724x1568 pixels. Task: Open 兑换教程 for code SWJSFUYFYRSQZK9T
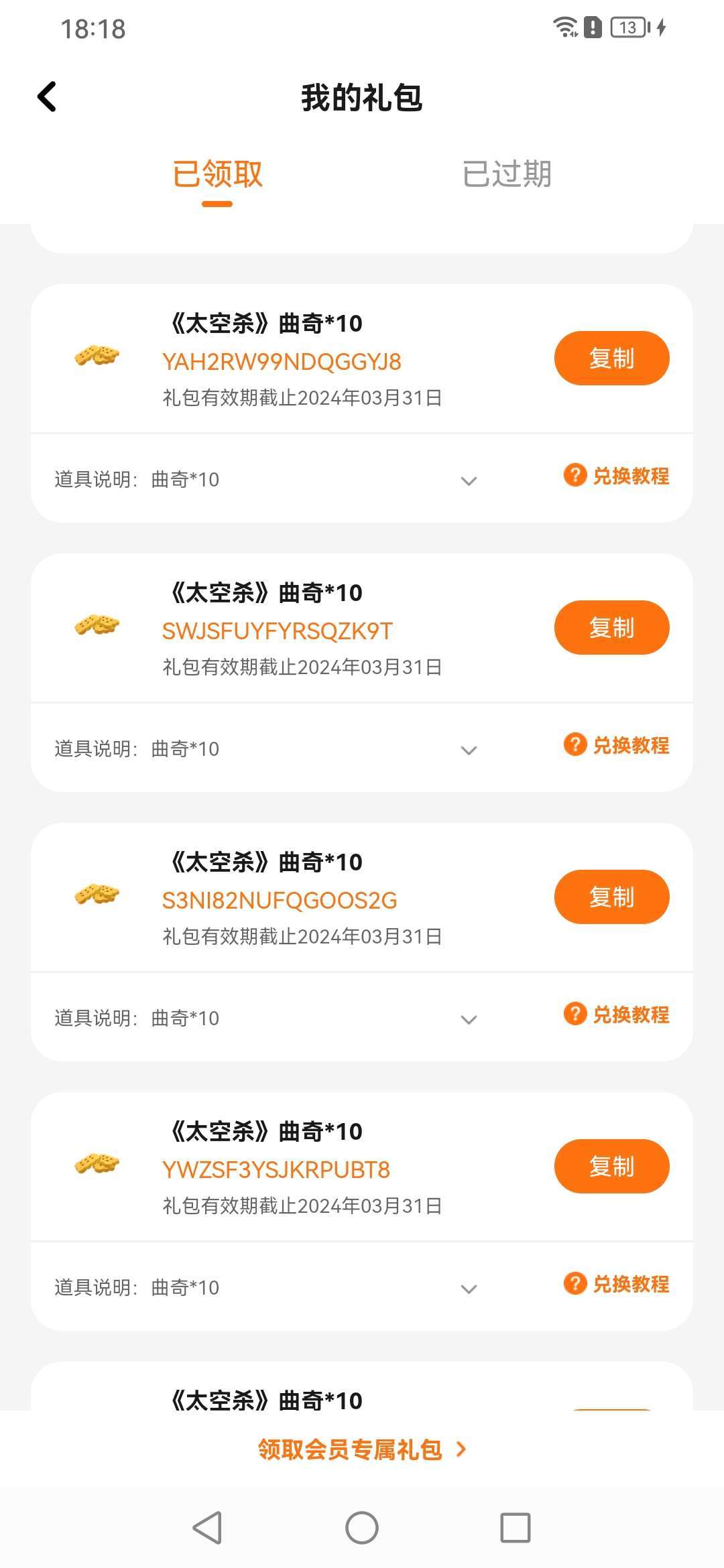[x=617, y=745]
